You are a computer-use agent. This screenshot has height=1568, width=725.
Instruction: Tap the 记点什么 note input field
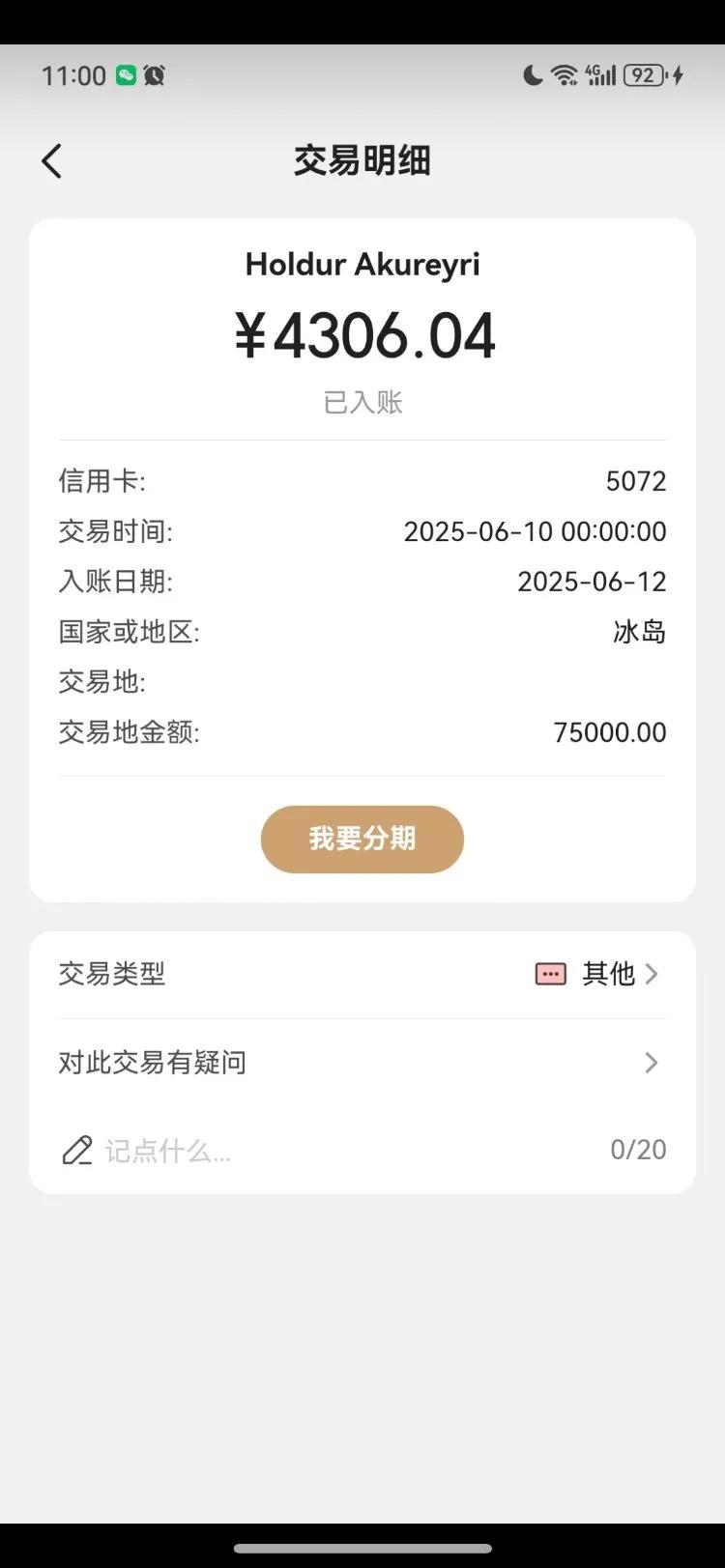coord(168,1150)
